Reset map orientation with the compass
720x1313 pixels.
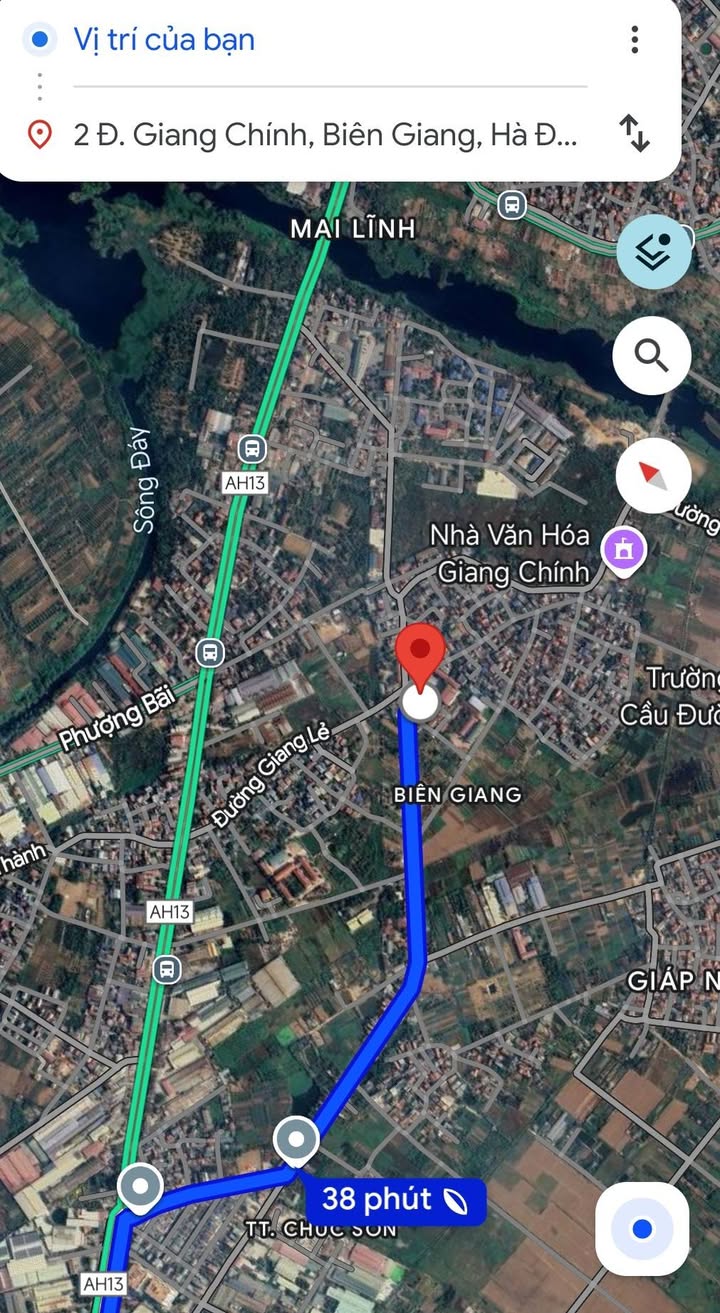pyautogui.click(x=653, y=475)
